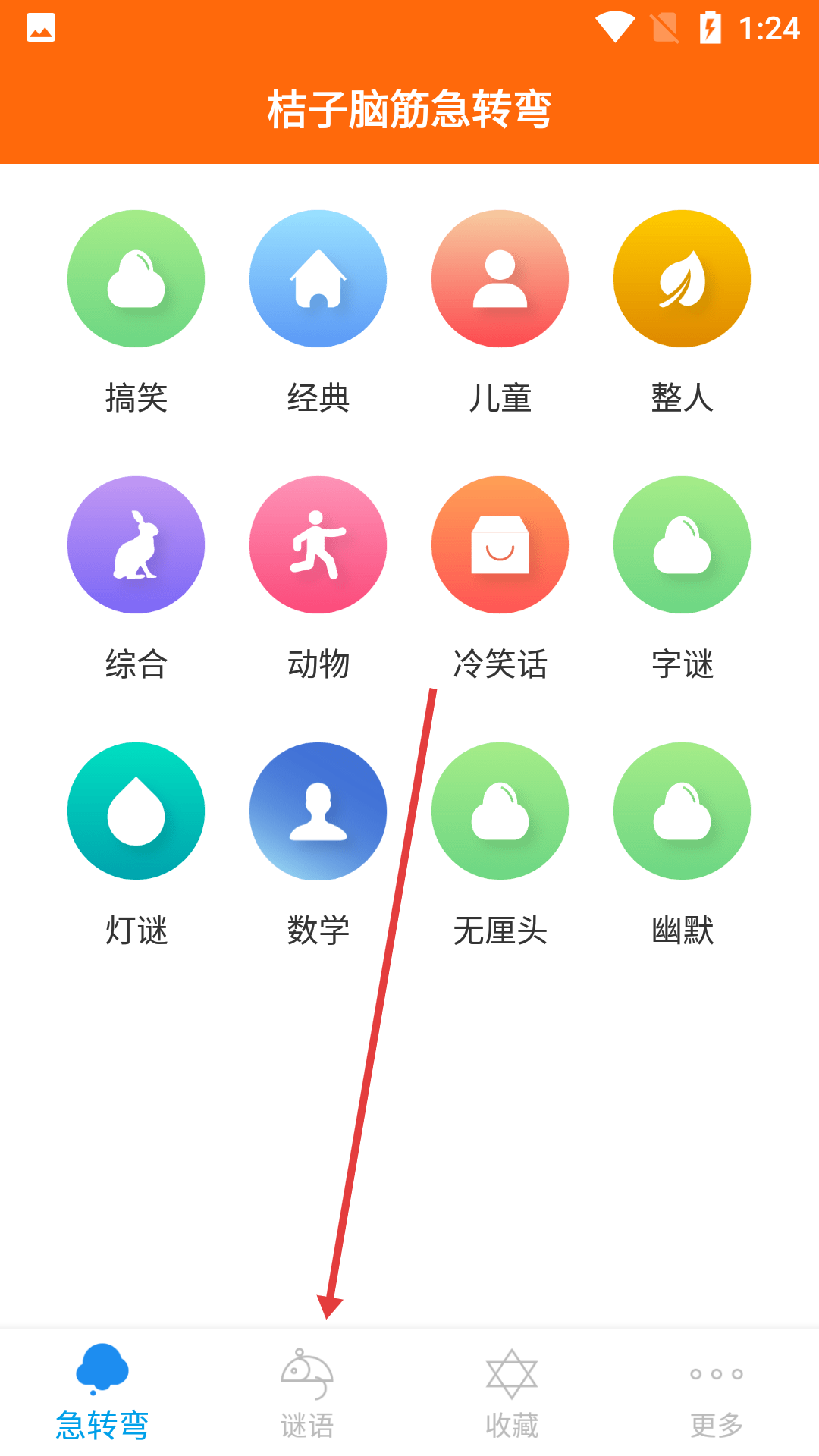Tap the 综合 category icon
This screenshot has width=819, height=1456.
click(x=136, y=544)
